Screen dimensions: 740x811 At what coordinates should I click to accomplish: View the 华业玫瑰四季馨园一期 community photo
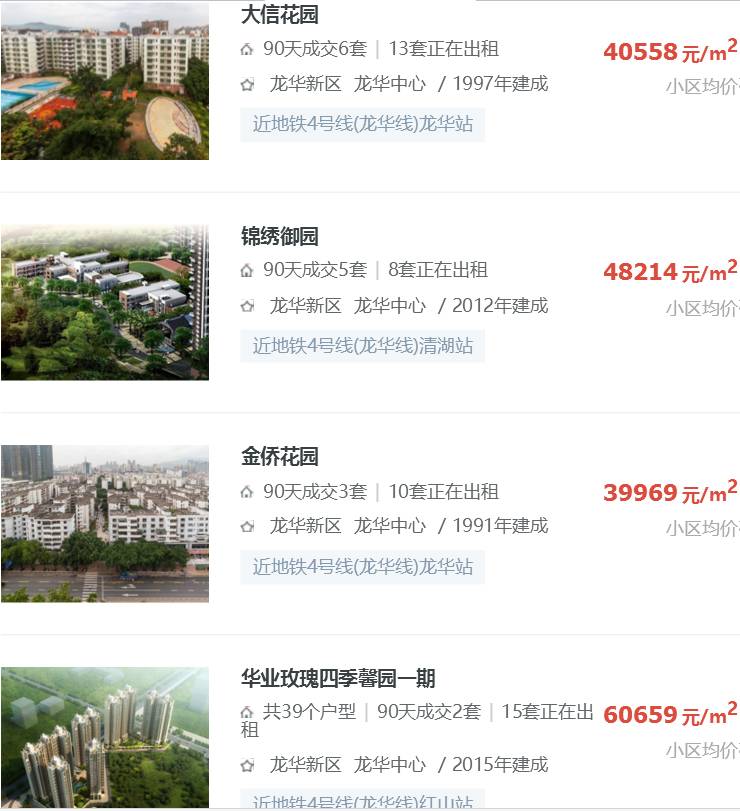(x=105, y=738)
